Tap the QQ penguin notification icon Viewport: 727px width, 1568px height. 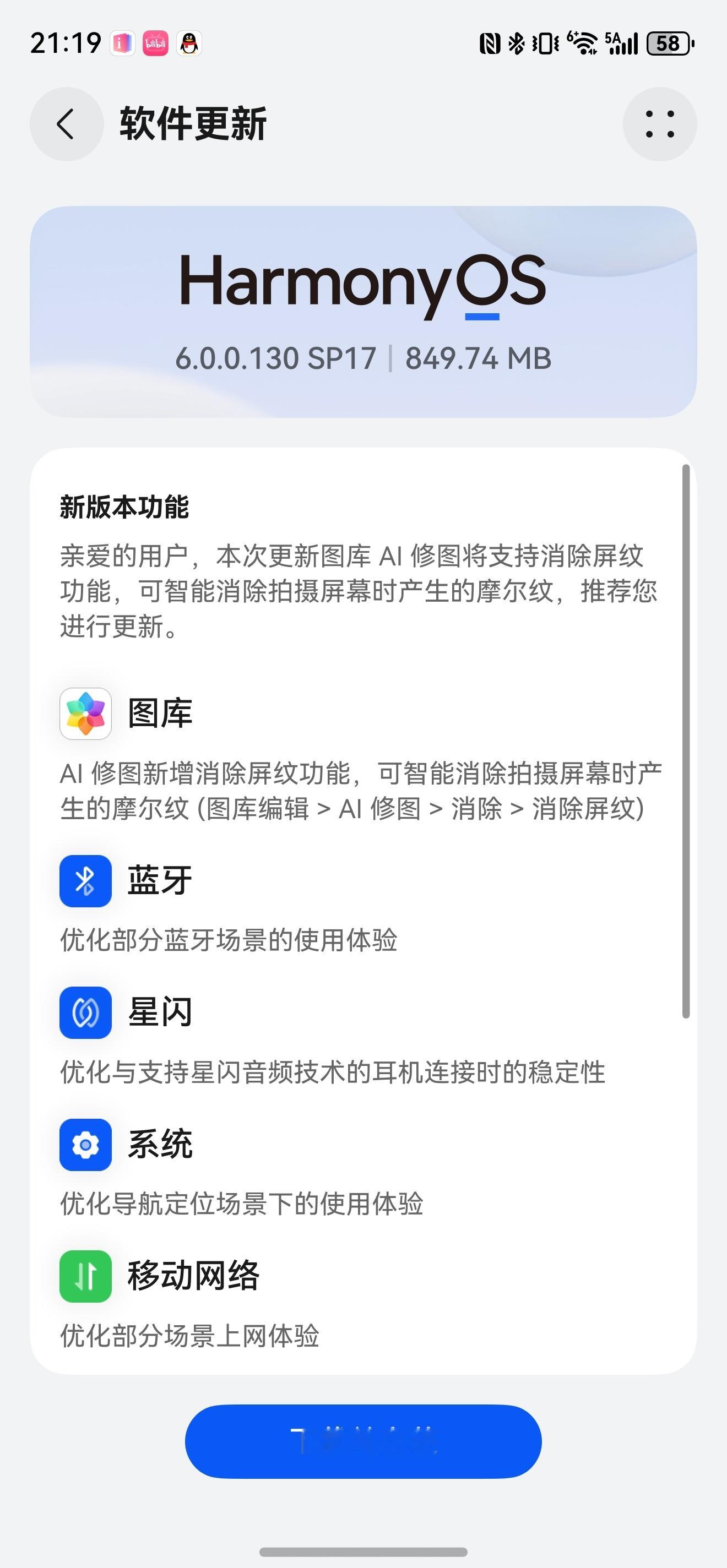click(x=190, y=44)
